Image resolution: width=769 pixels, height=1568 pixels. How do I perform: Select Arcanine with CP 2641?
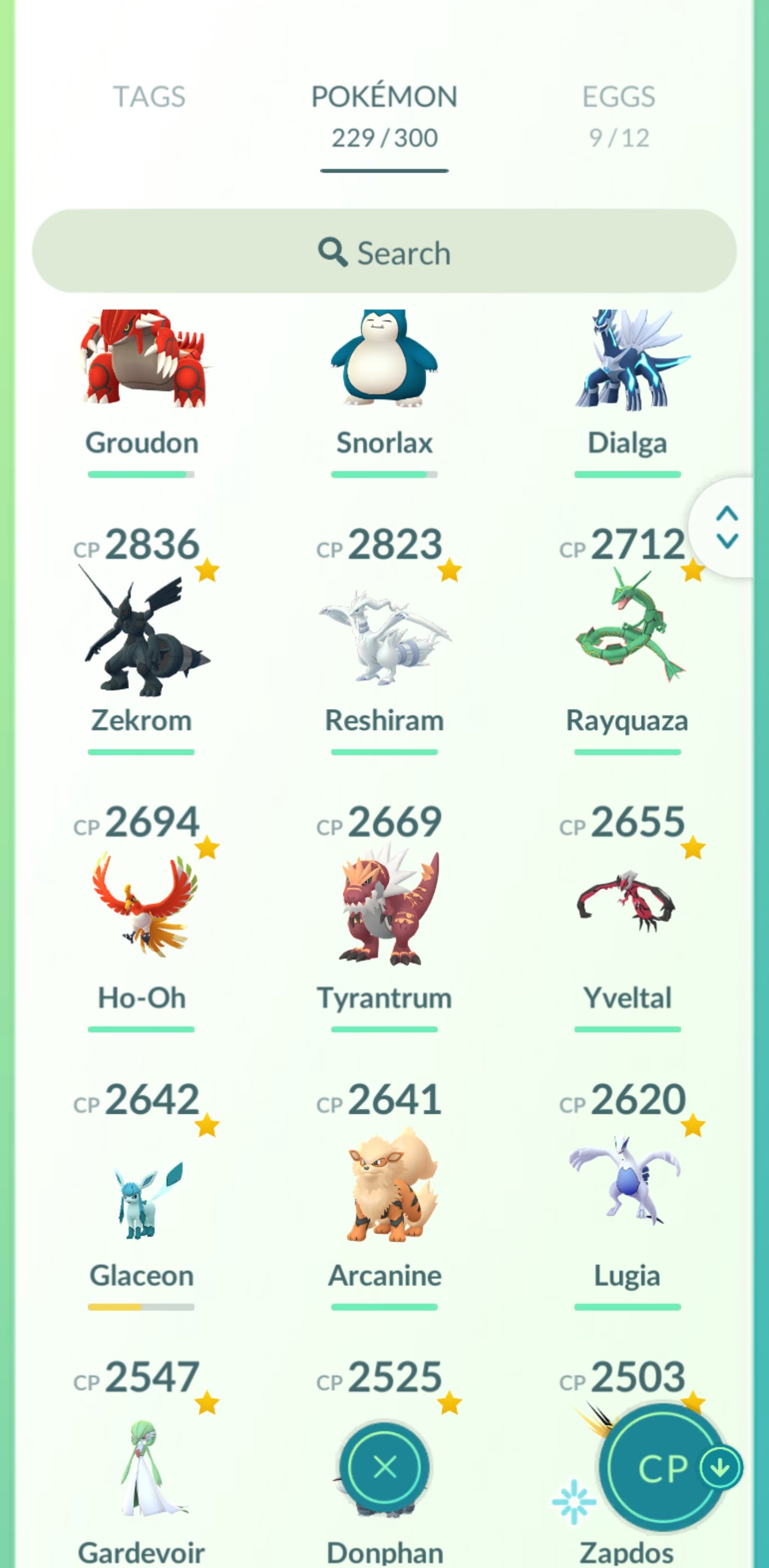click(384, 1187)
